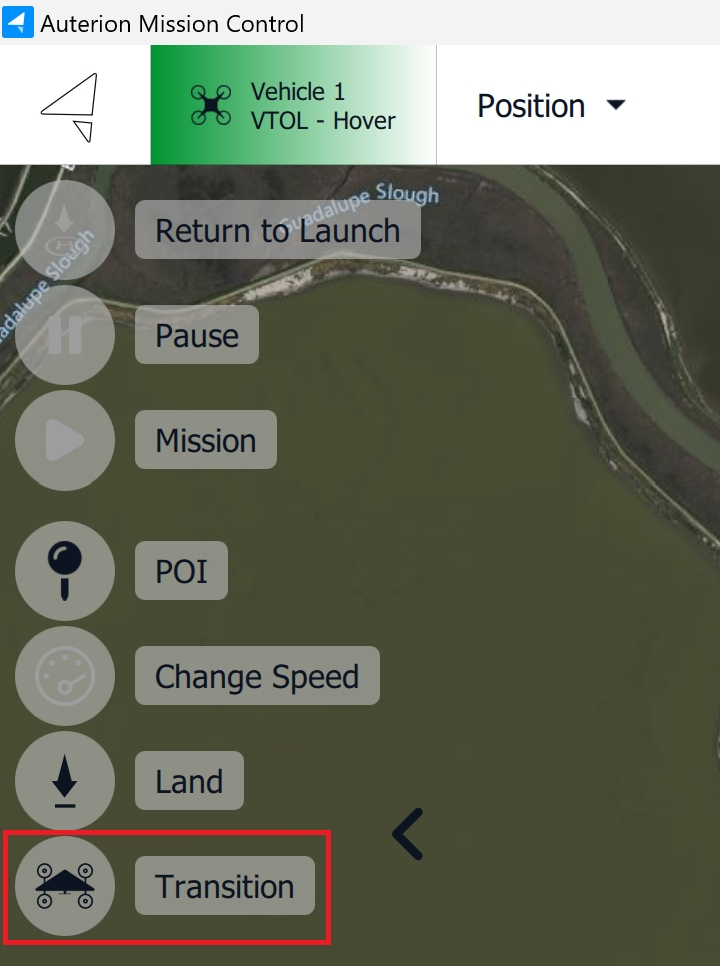The image size is (720, 966).
Task: Open the paper plane app menu
Action: tap(70, 106)
